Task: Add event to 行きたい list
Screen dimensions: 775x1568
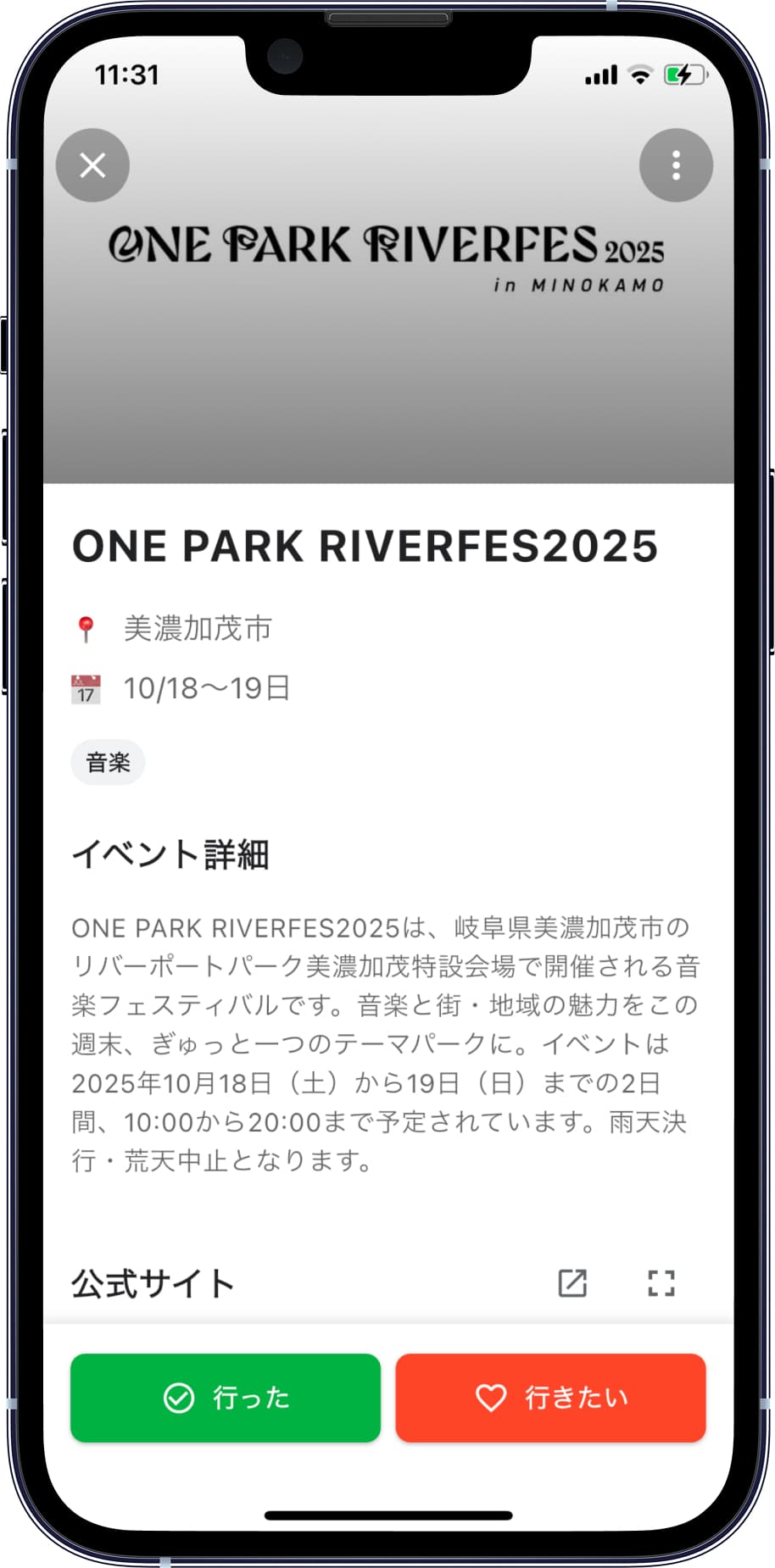Action: pyautogui.click(x=550, y=1398)
